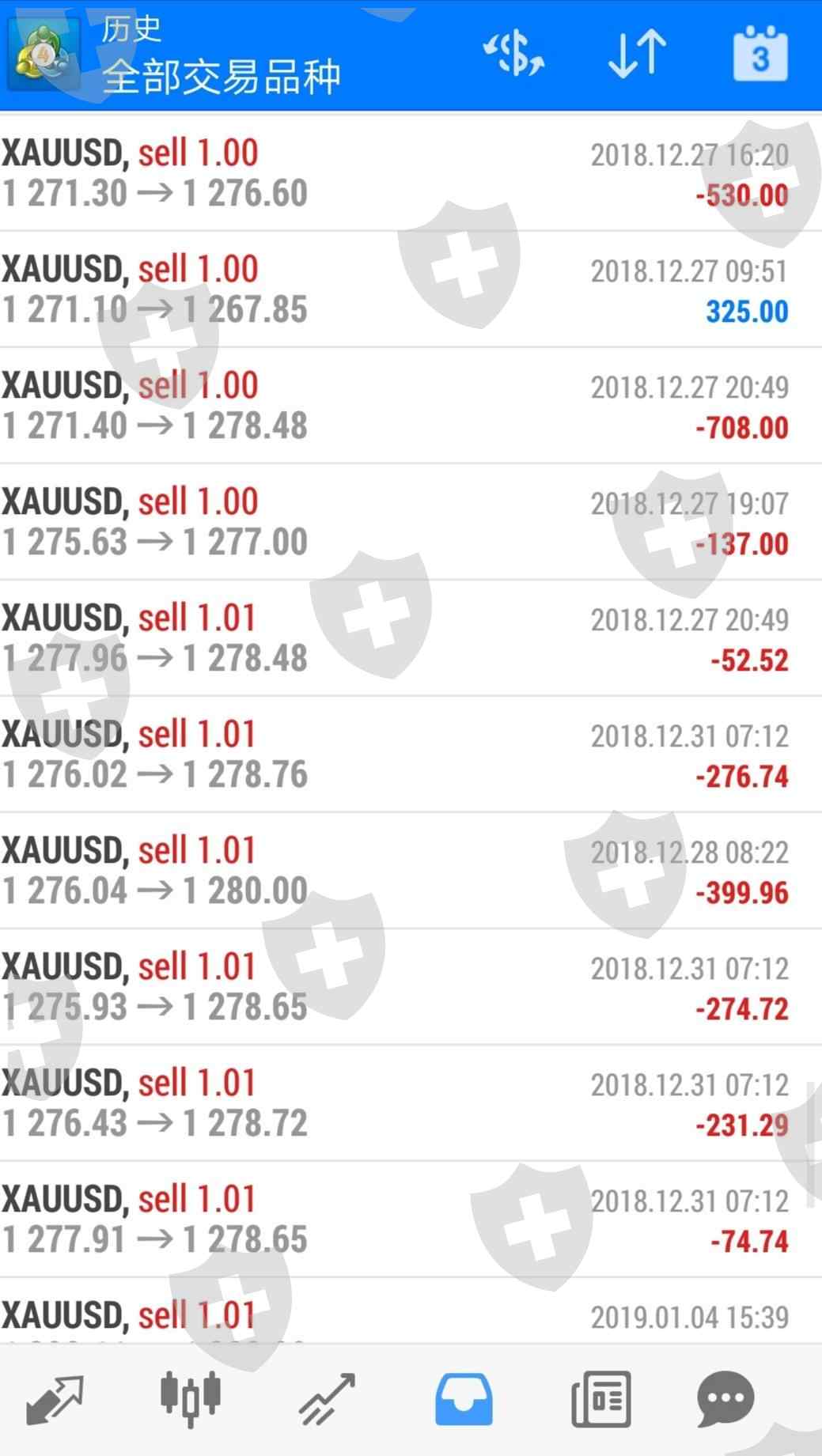Open the chat messages tab
The image size is (822, 1456).
tap(725, 1399)
